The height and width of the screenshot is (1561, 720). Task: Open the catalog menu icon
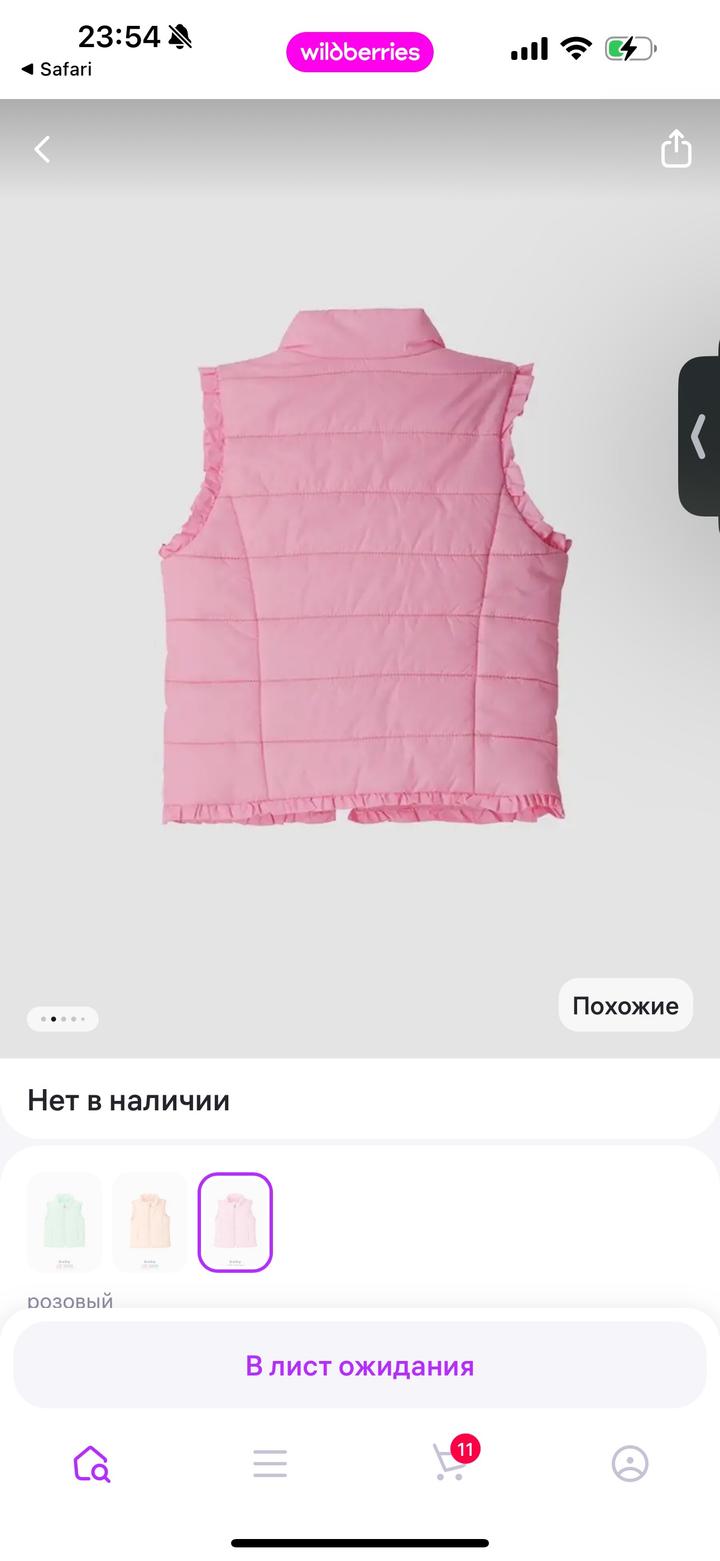pyautogui.click(x=270, y=1463)
